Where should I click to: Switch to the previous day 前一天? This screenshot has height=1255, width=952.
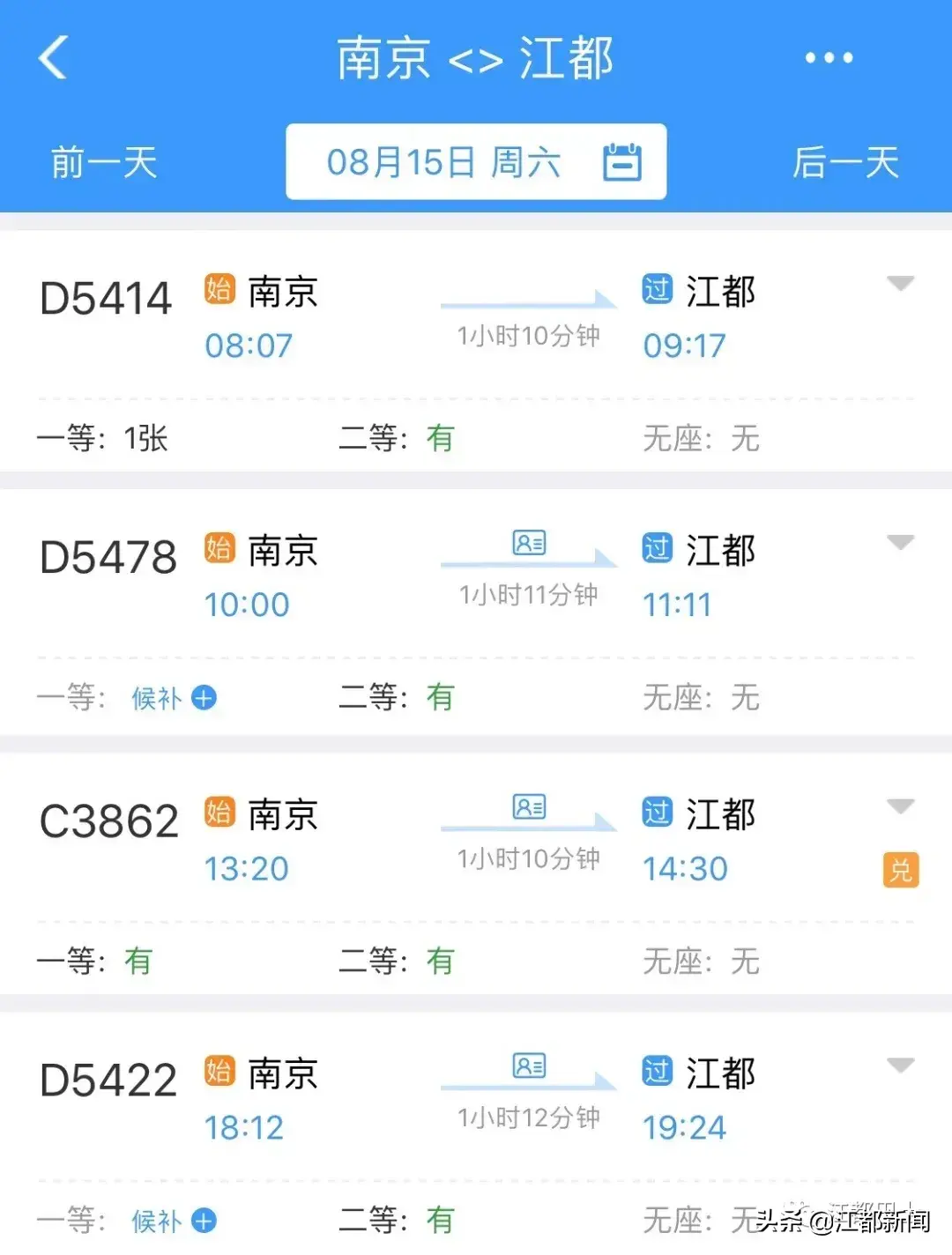coord(104,163)
